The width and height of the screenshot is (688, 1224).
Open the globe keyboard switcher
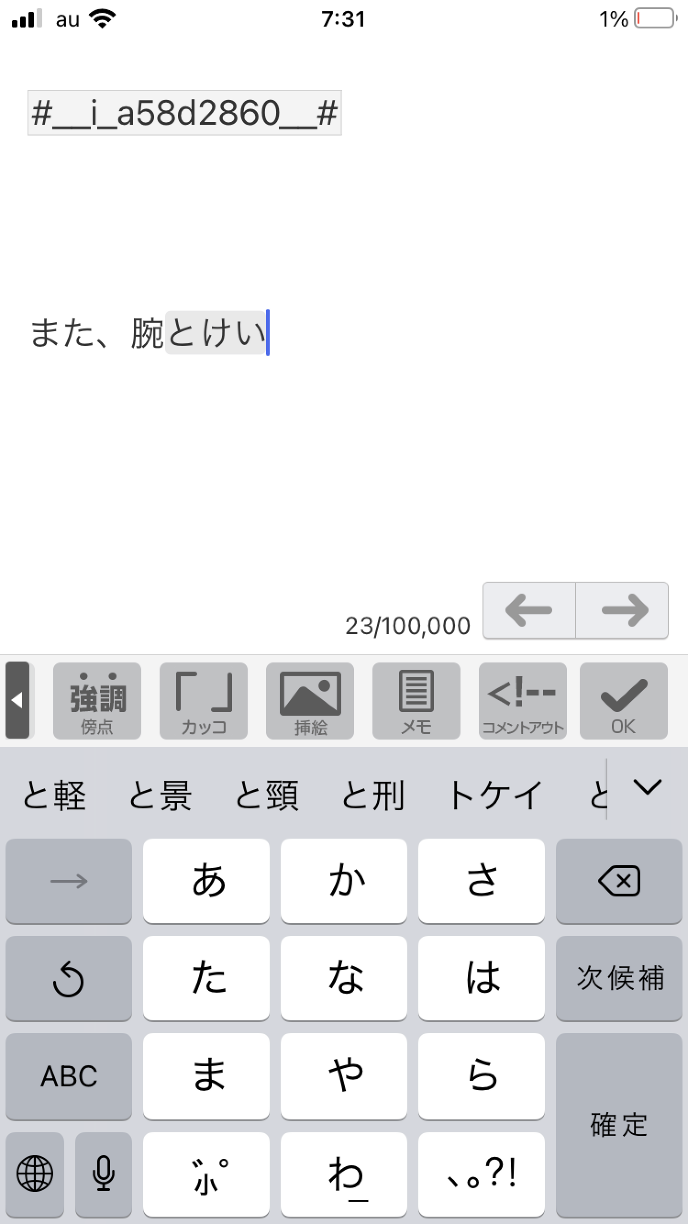(x=35, y=1173)
